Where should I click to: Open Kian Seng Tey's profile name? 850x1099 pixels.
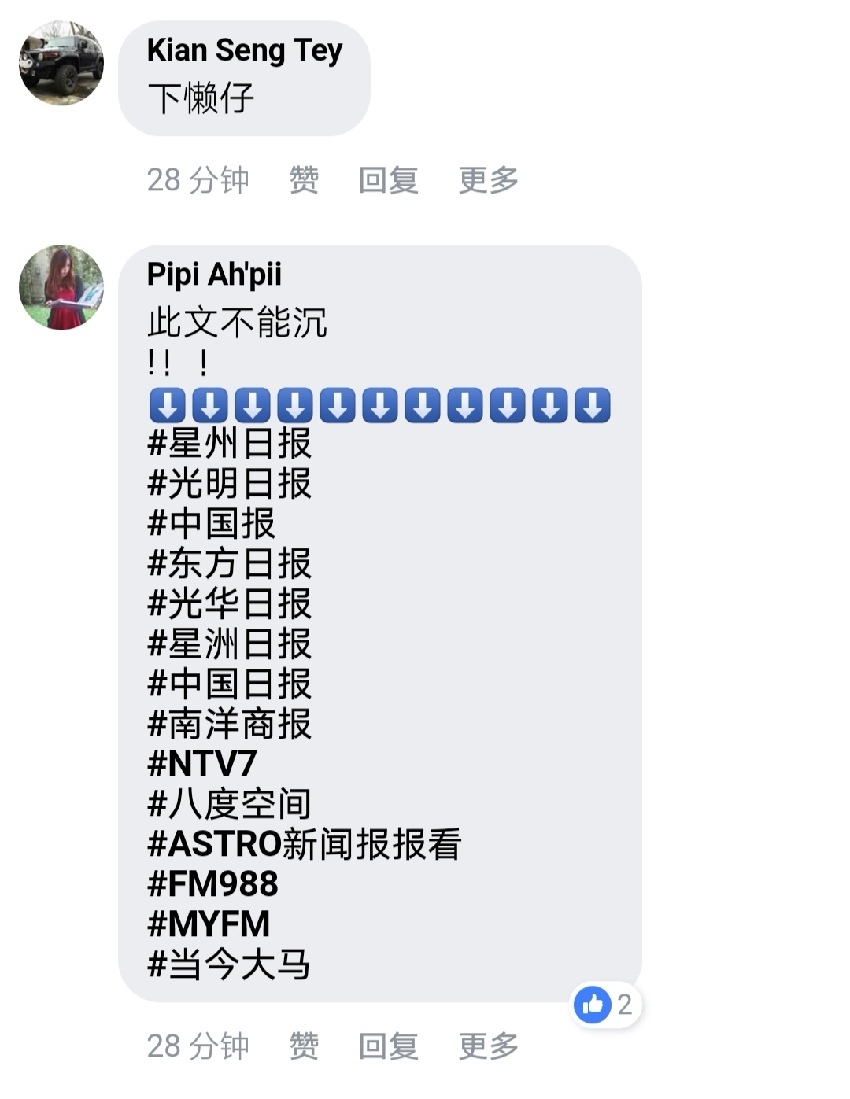click(244, 51)
